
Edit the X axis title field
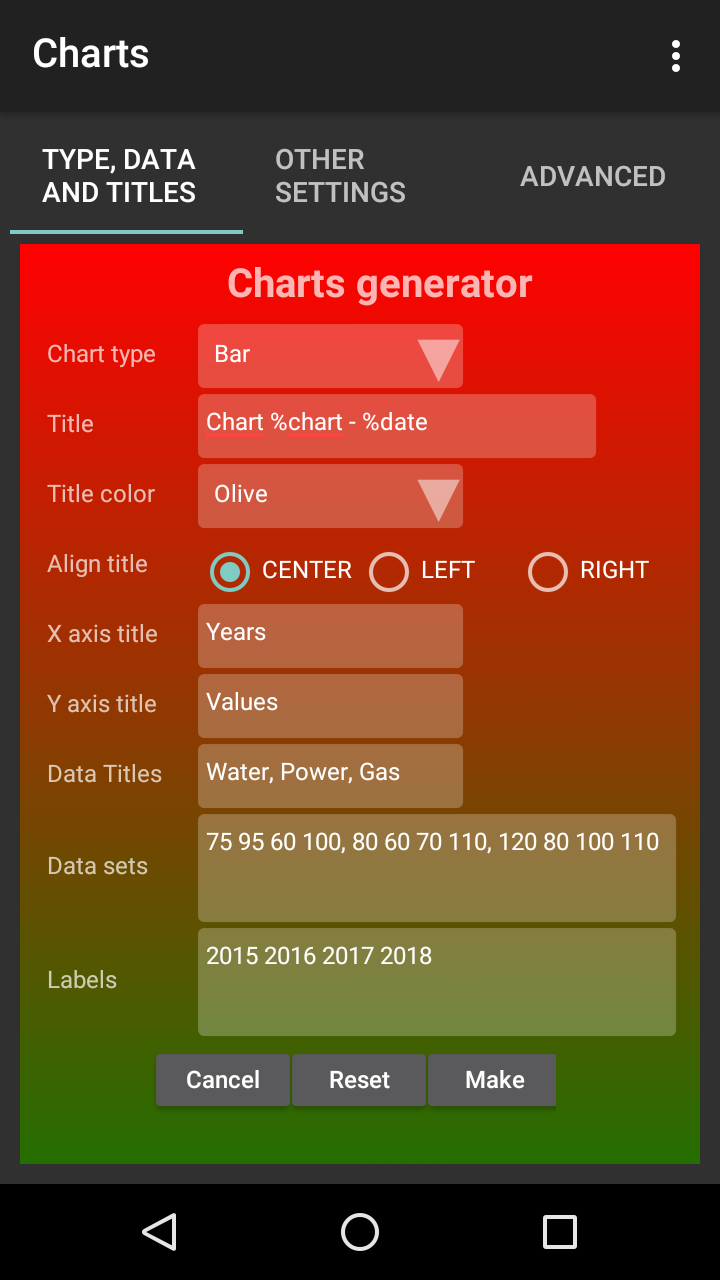pos(330,636)
